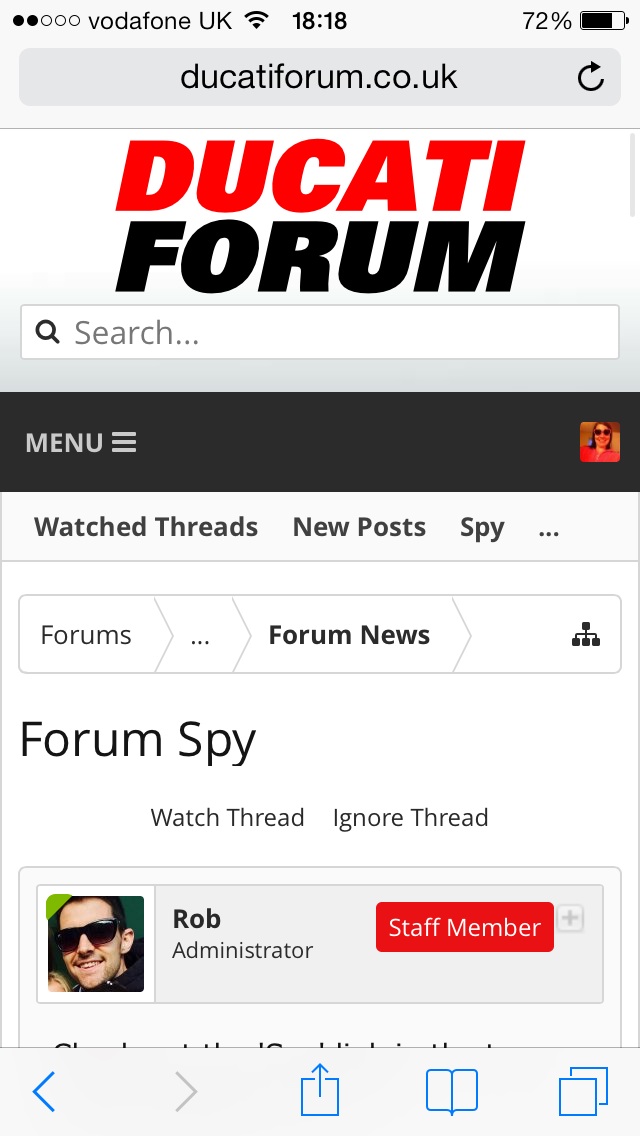Open the forum sitemap jump icon
Viewport: 640px width, 1136px height.
(x=586, y=635)
